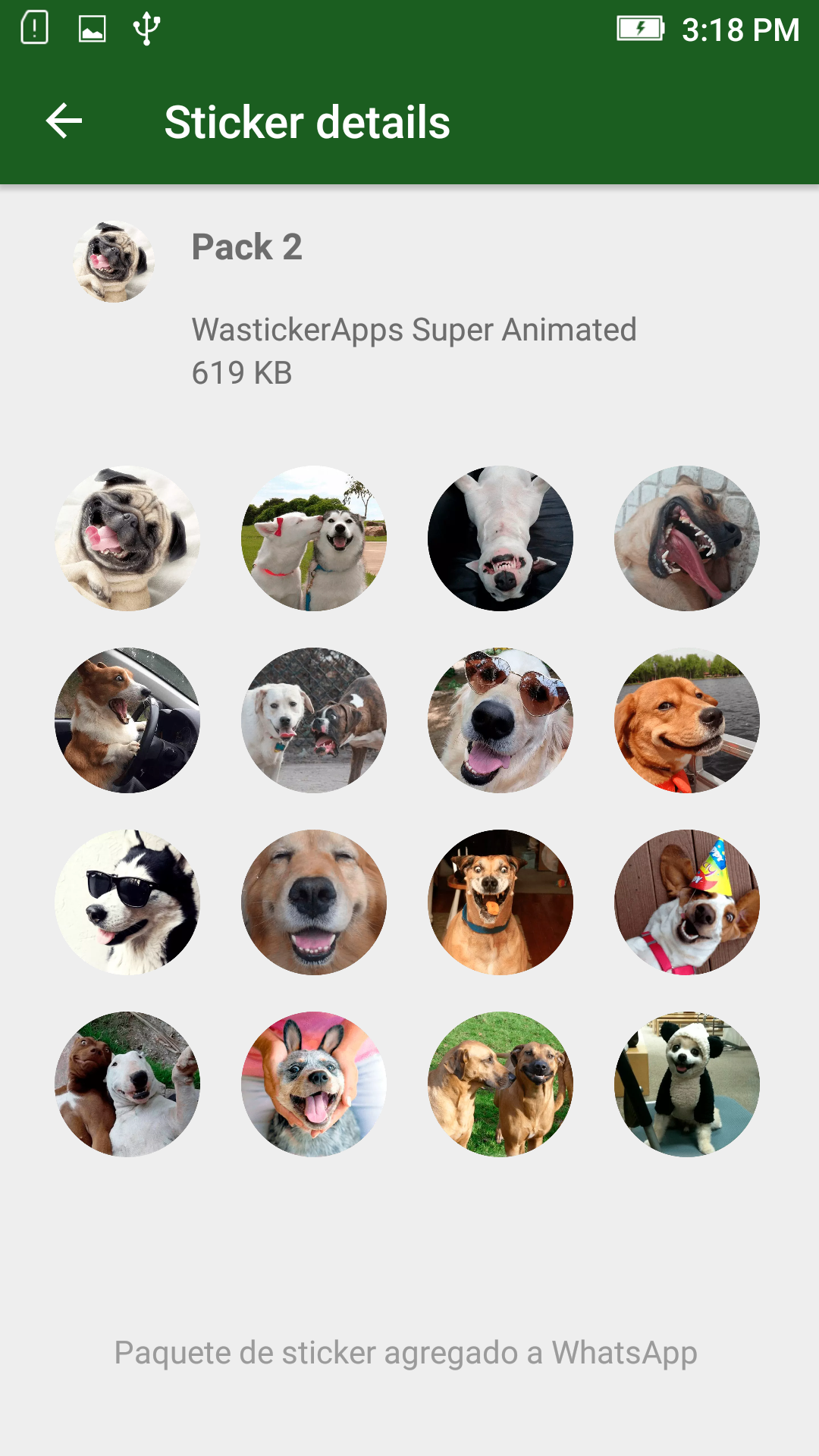Click the Sticker details title text
Screen dimensions: 819x1456
(x=306, y=121)
